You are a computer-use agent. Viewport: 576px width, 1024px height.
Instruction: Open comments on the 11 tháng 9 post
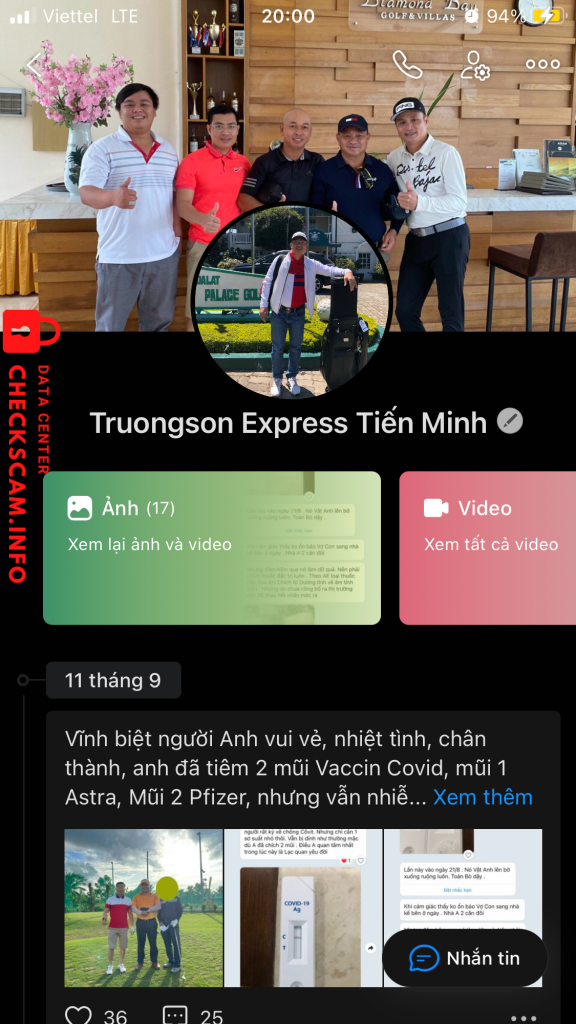tap(175, 1016)
